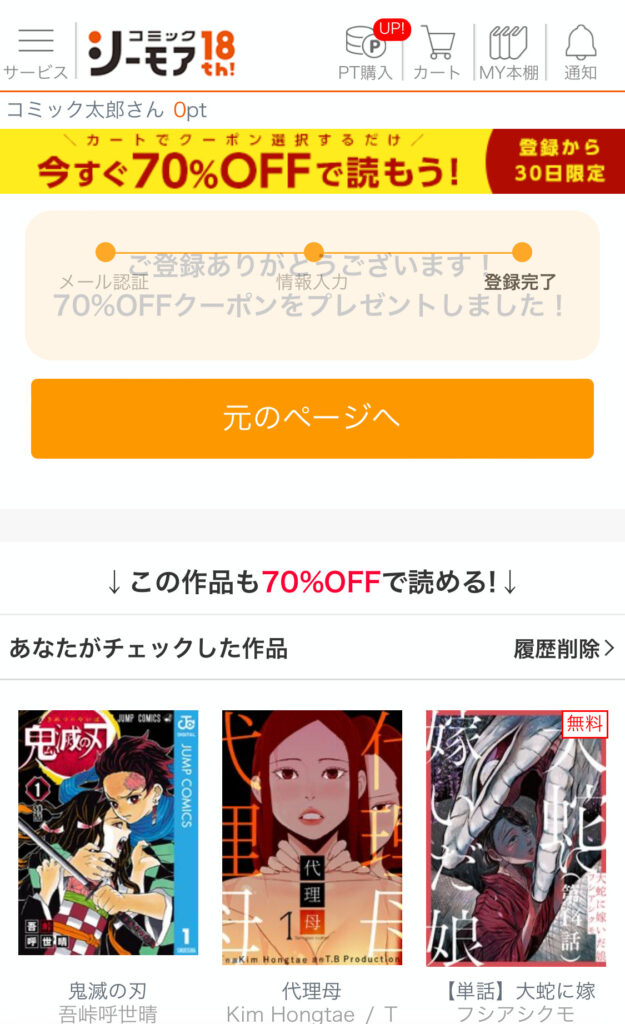
Task: Open 代理母 manga cover
Action: tap(312, 836)
